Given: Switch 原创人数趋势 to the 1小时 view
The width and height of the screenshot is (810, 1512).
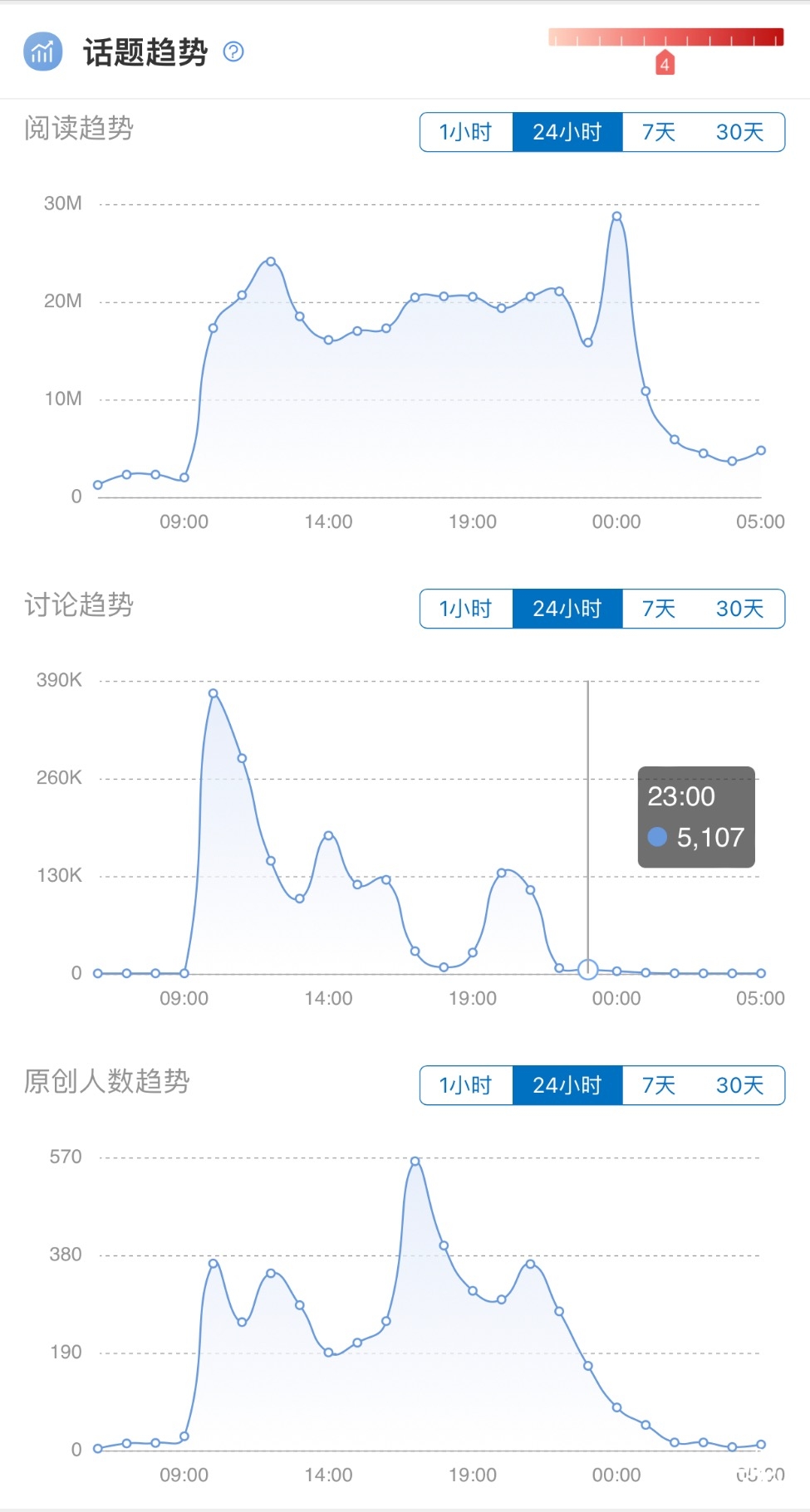Looking at the screenshot, I should point(466,1084).
